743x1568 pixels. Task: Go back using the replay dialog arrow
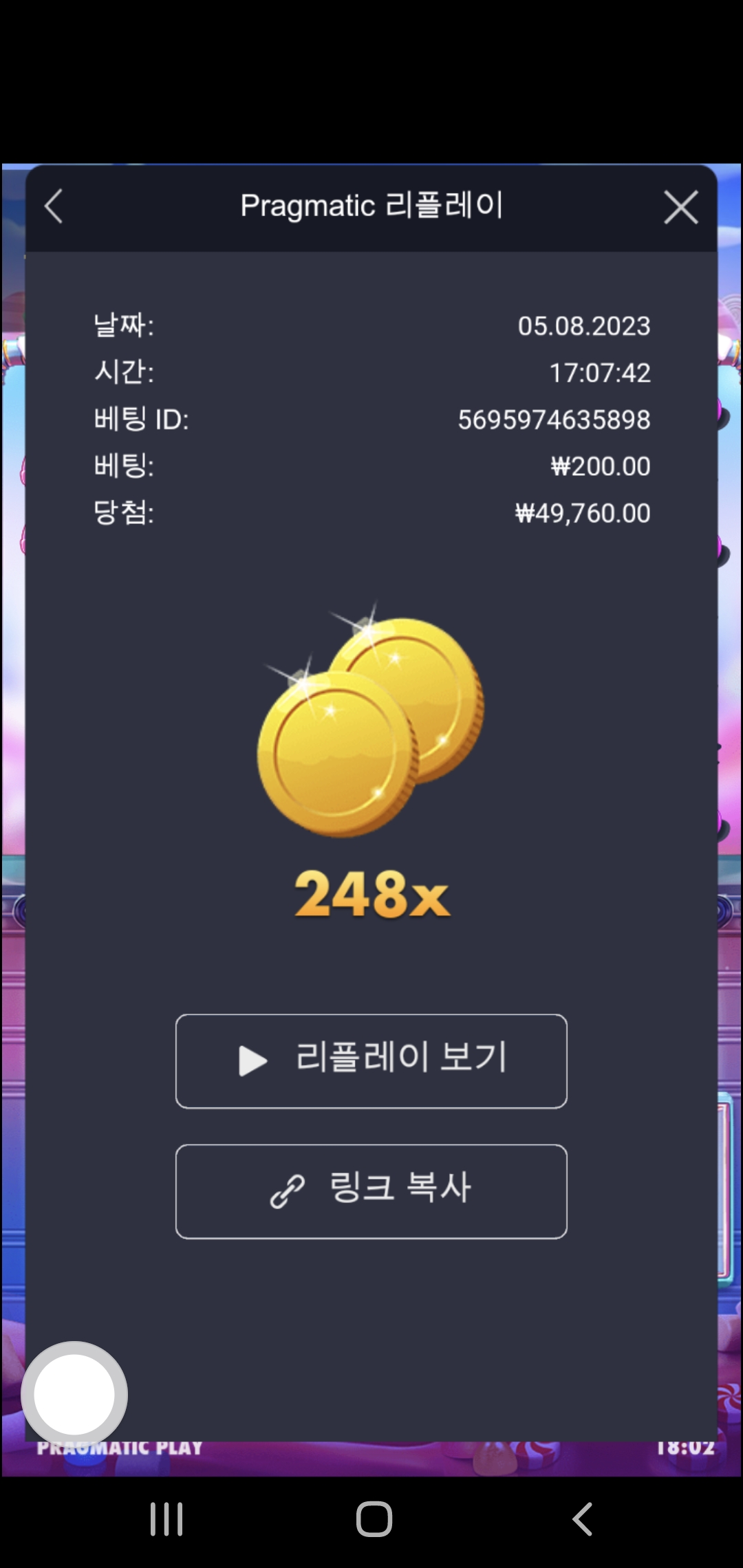(x=54, y=206)
